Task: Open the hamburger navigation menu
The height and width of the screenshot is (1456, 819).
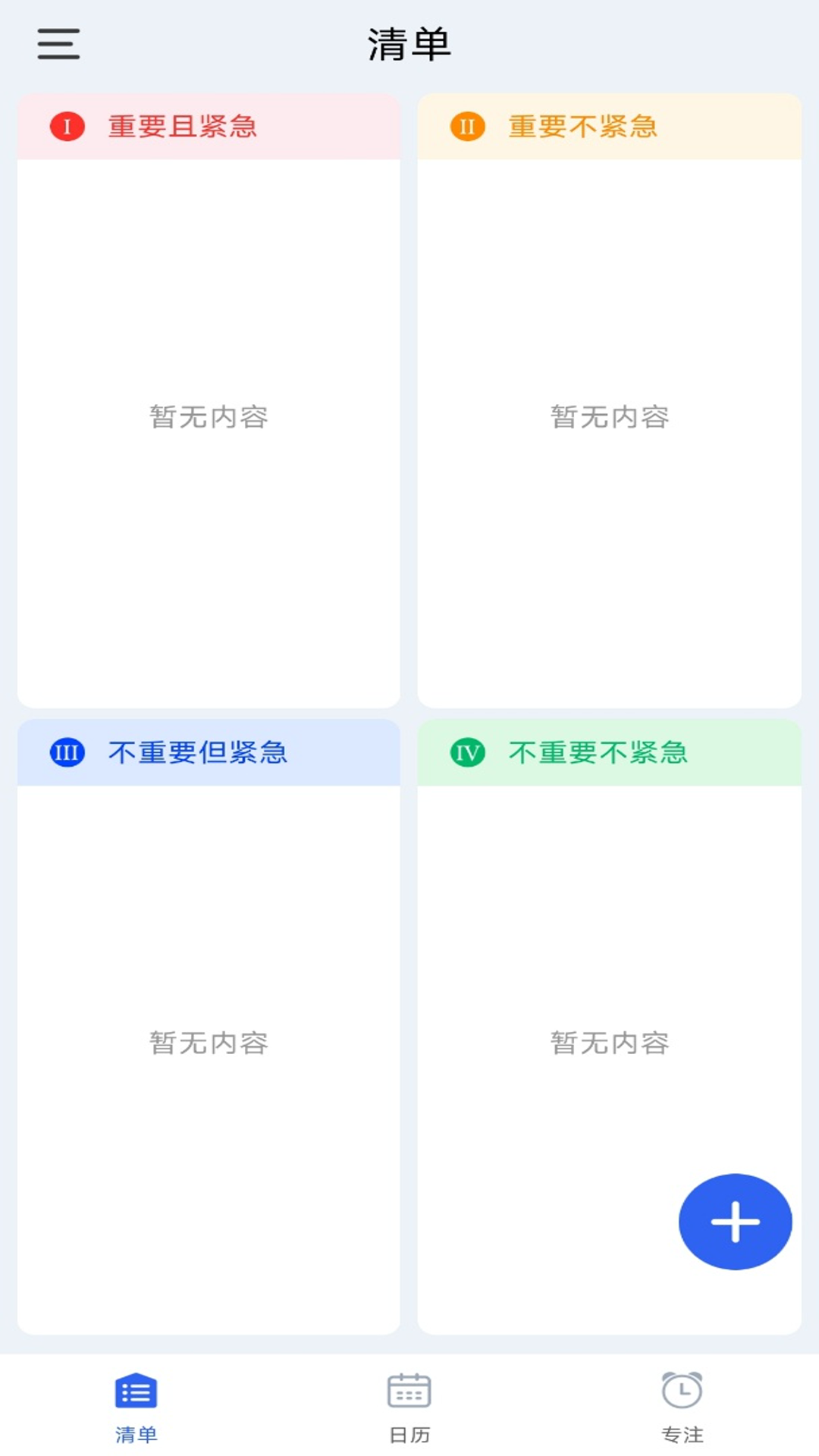Action: (57, 45)
